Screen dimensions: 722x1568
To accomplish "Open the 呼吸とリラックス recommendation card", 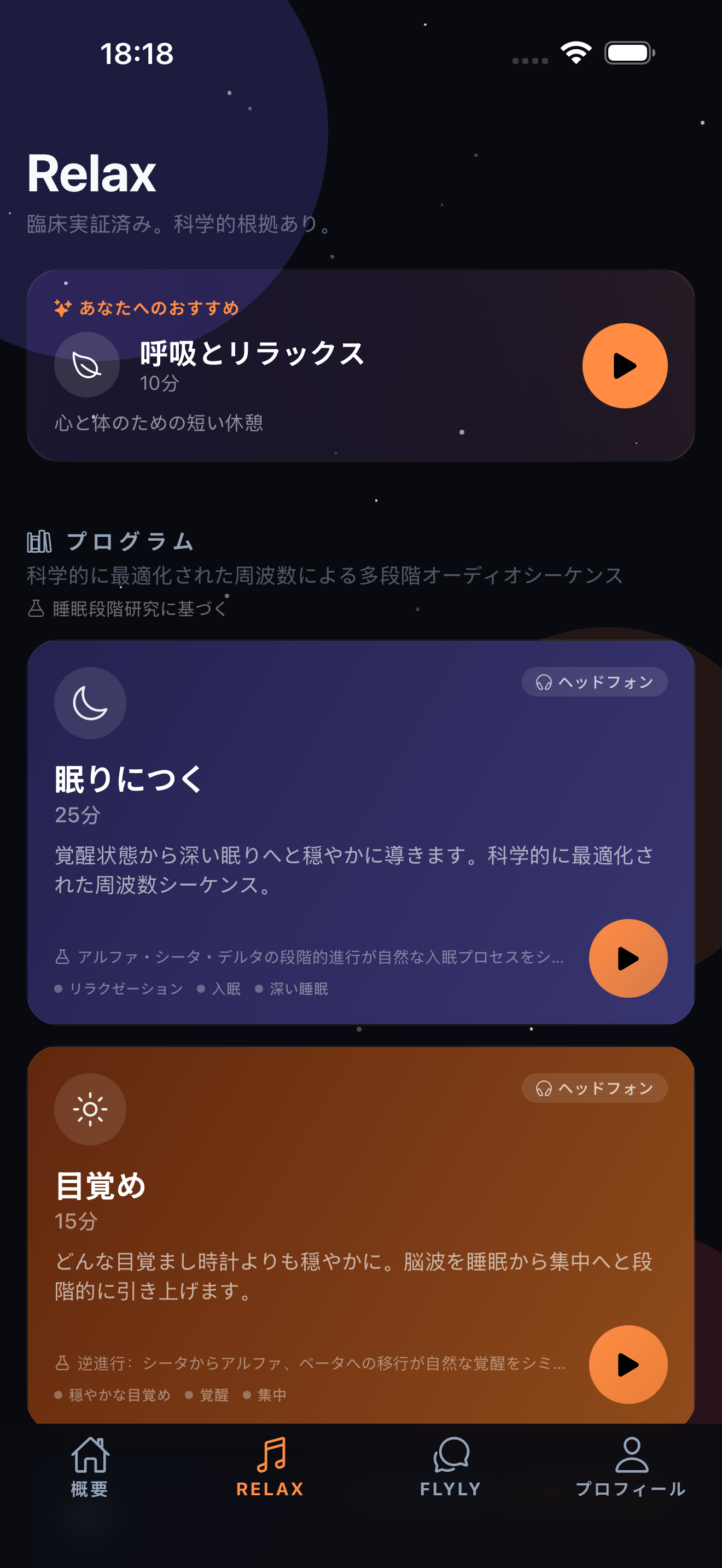I will (x=360, y=365).
